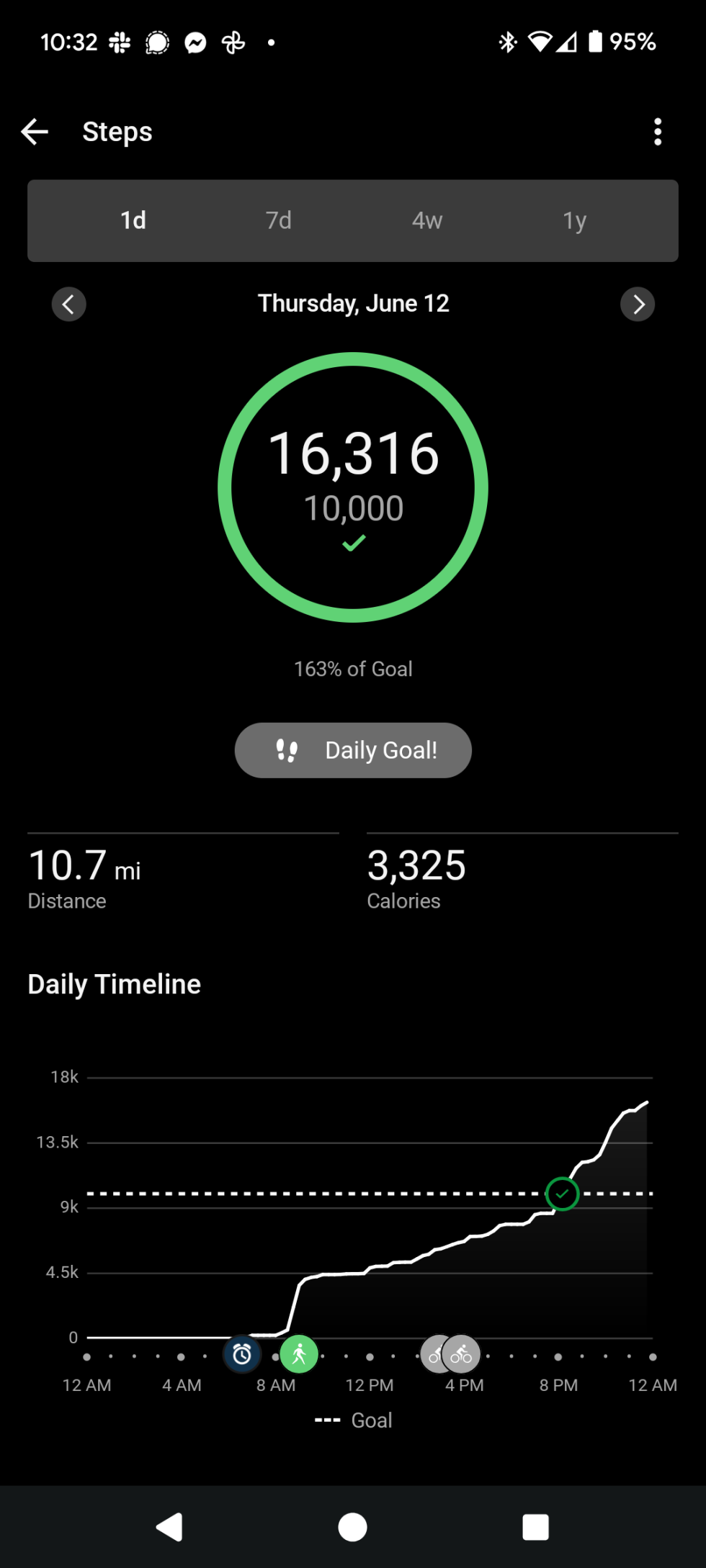This screenshot has width=706, height=1568.
Task: Tap the system home button
Action: (352, 1526)
